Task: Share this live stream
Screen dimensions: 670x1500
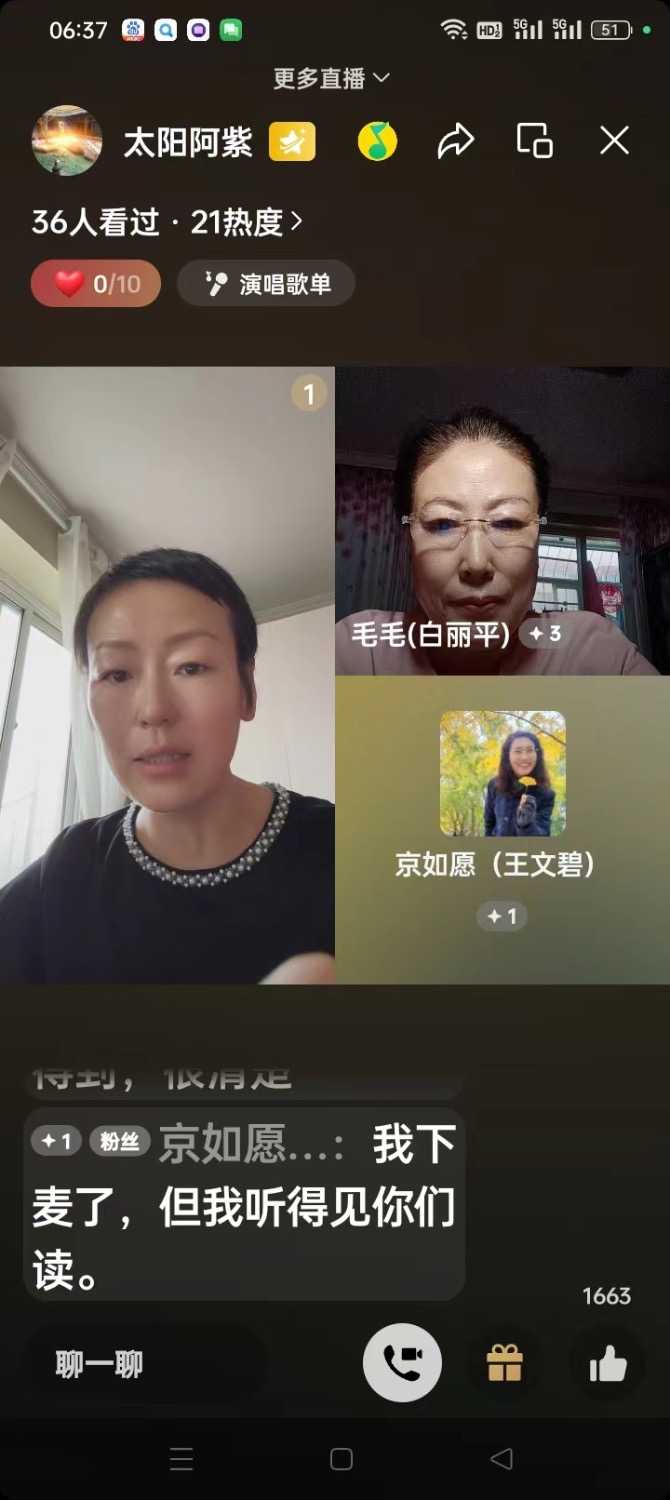Action: point(455,141)
